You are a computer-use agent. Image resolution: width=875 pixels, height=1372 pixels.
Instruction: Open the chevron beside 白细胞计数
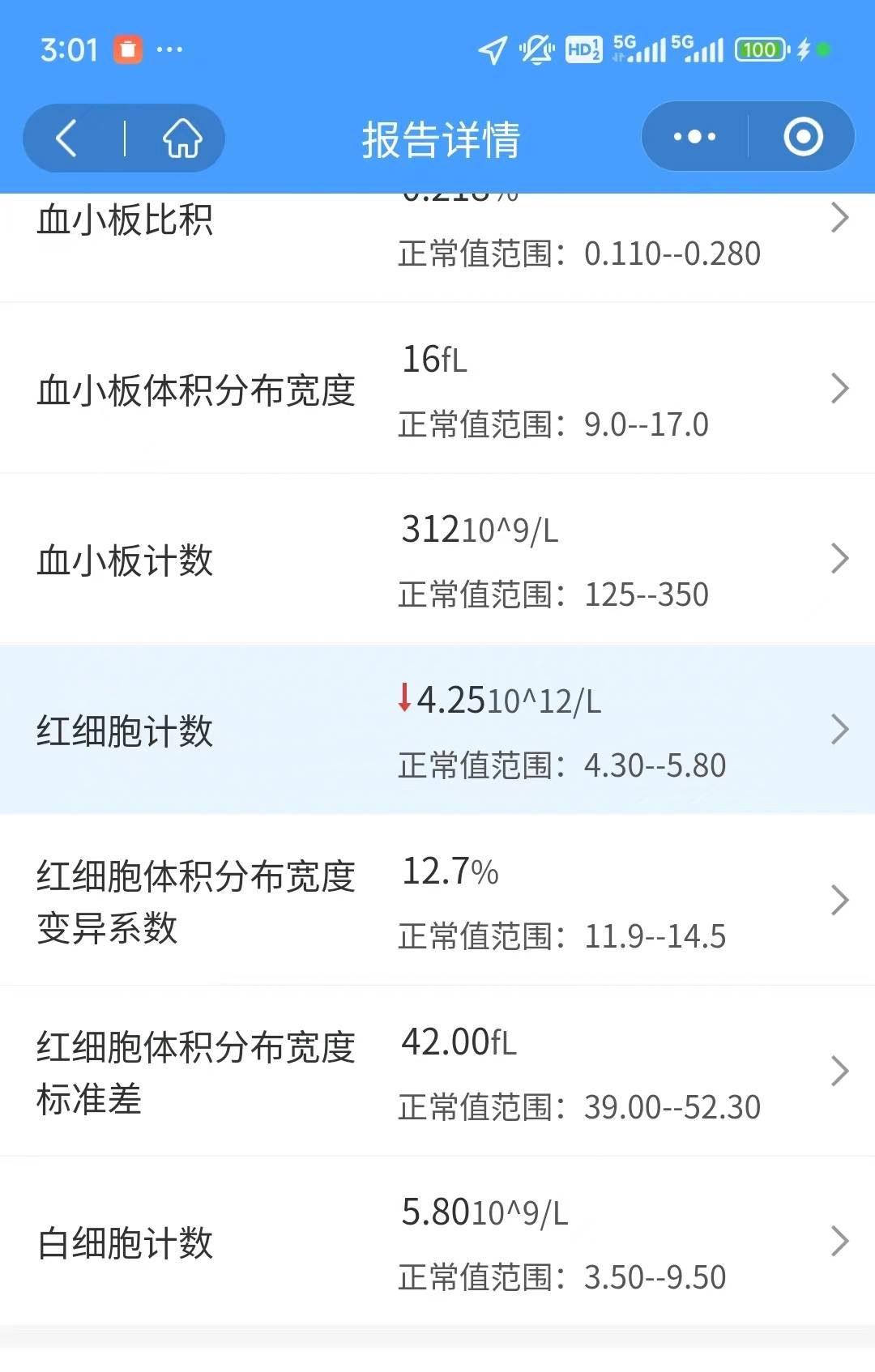[840, 1242]
